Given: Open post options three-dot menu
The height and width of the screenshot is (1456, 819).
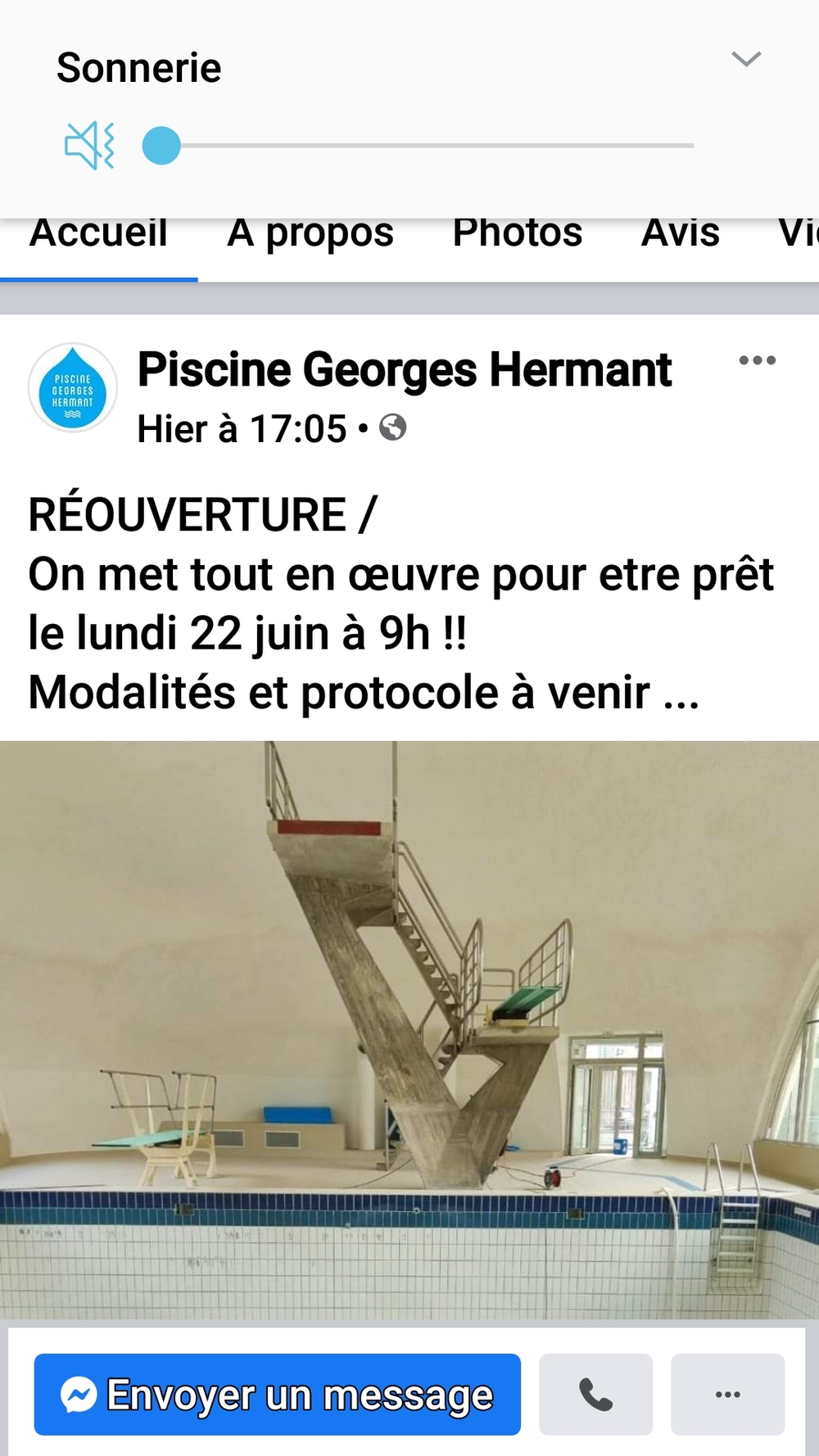Looking at the screenshot, I should (x=757, y=360).
